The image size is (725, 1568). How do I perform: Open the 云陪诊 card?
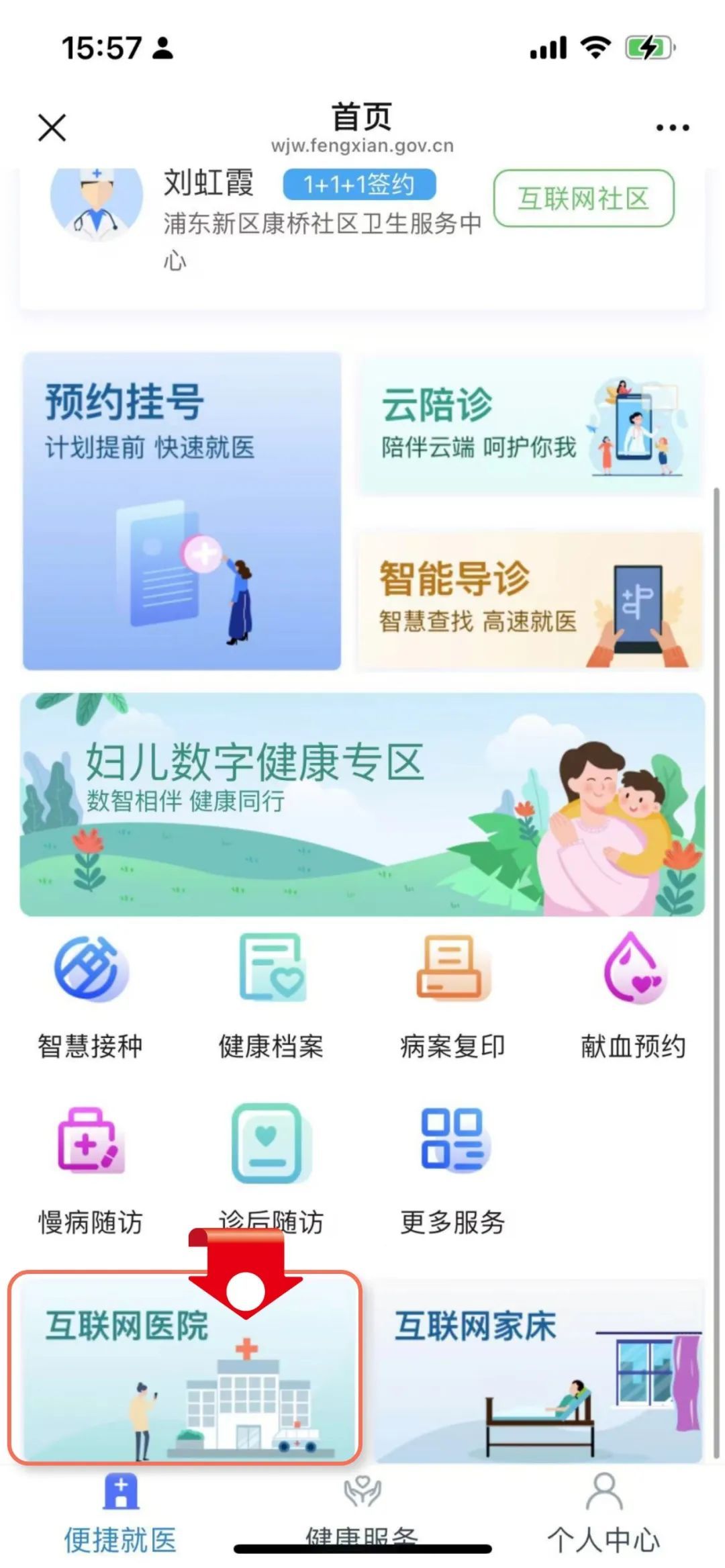pyautogui.click(x=529, y=426)
